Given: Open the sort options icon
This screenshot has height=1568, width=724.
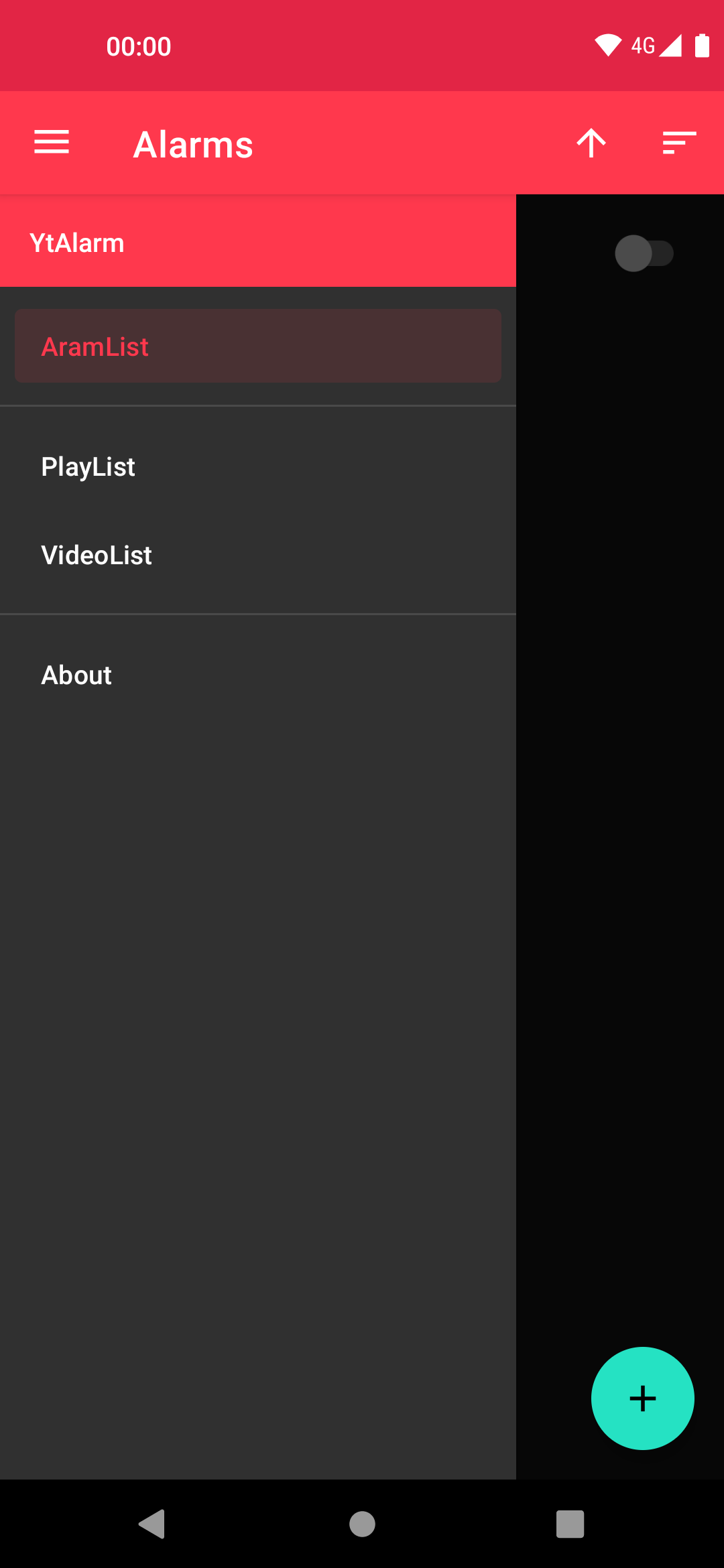Looking at the screenshot, I should [679, 143].
